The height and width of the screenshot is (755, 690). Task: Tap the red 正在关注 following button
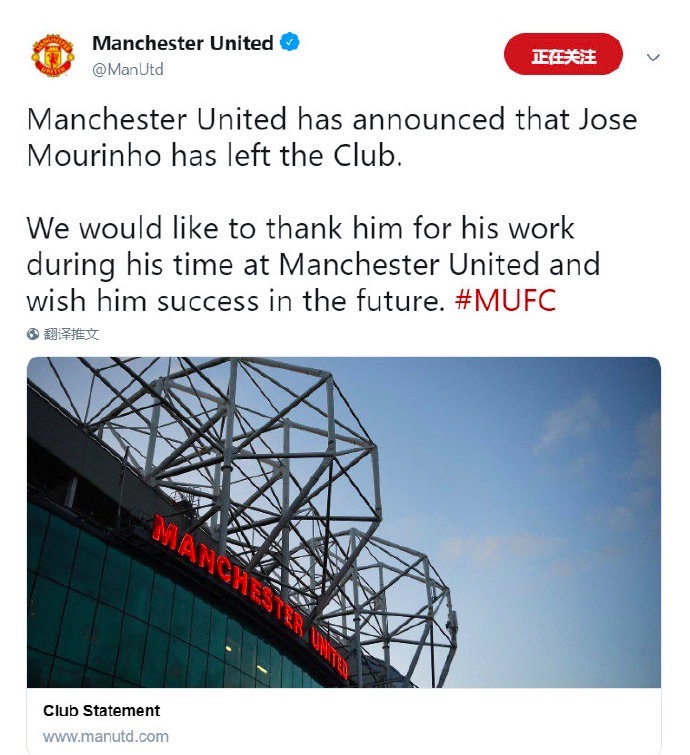click(563, 56)
